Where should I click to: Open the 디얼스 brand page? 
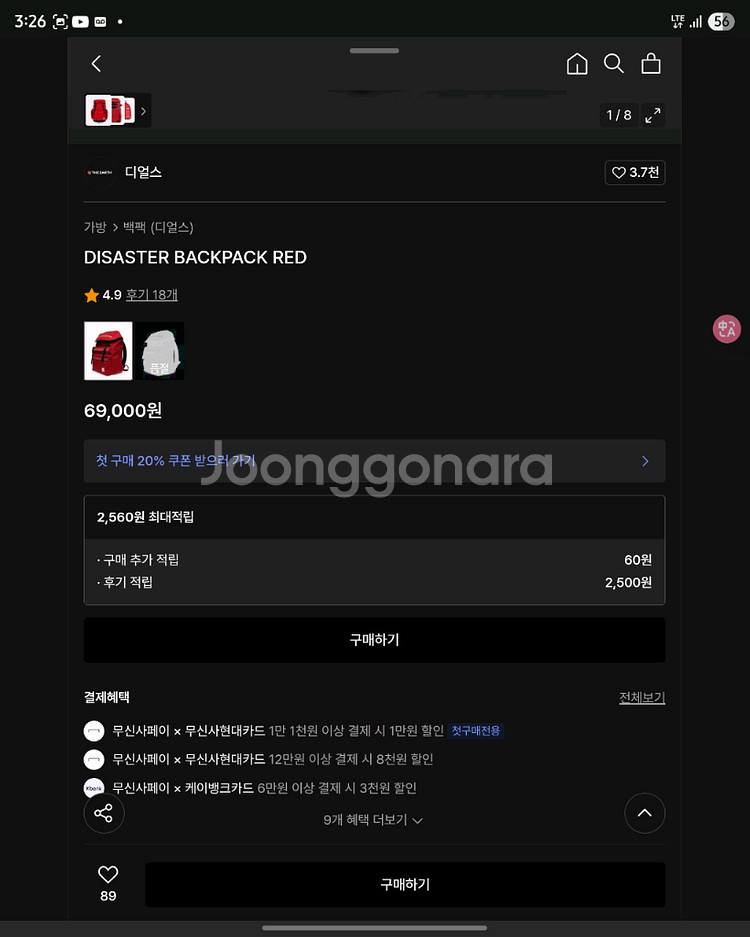(143, 172)
